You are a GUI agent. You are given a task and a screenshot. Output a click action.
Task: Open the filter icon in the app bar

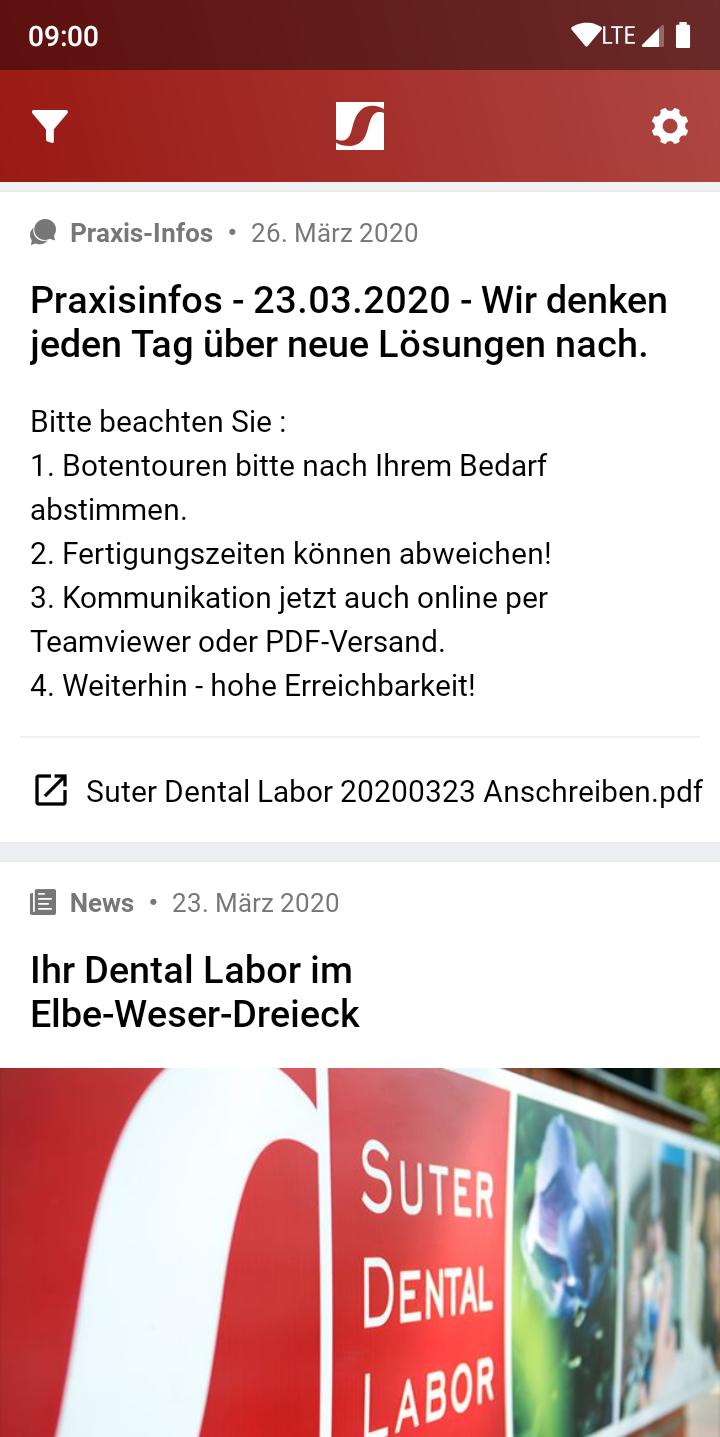49,127
